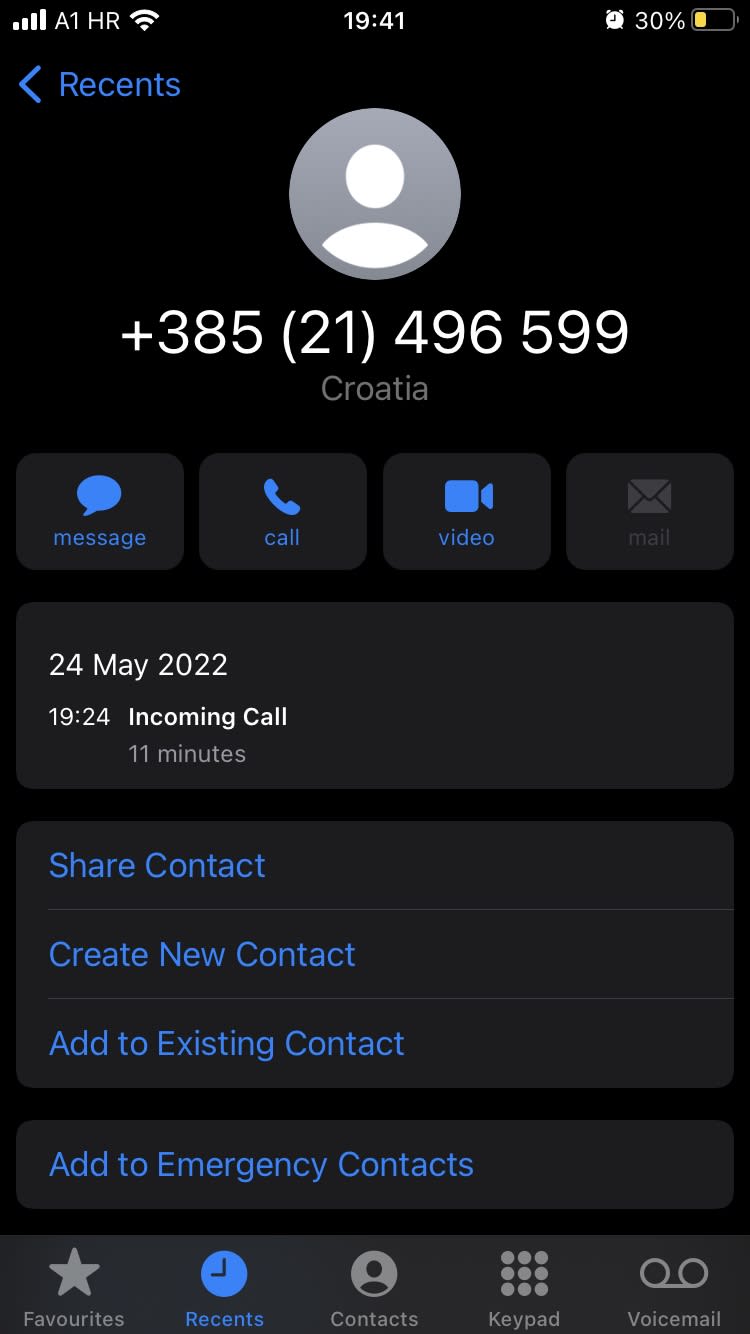
Task: Switch to the Voicemail tab
Action: click(674, 1288)
